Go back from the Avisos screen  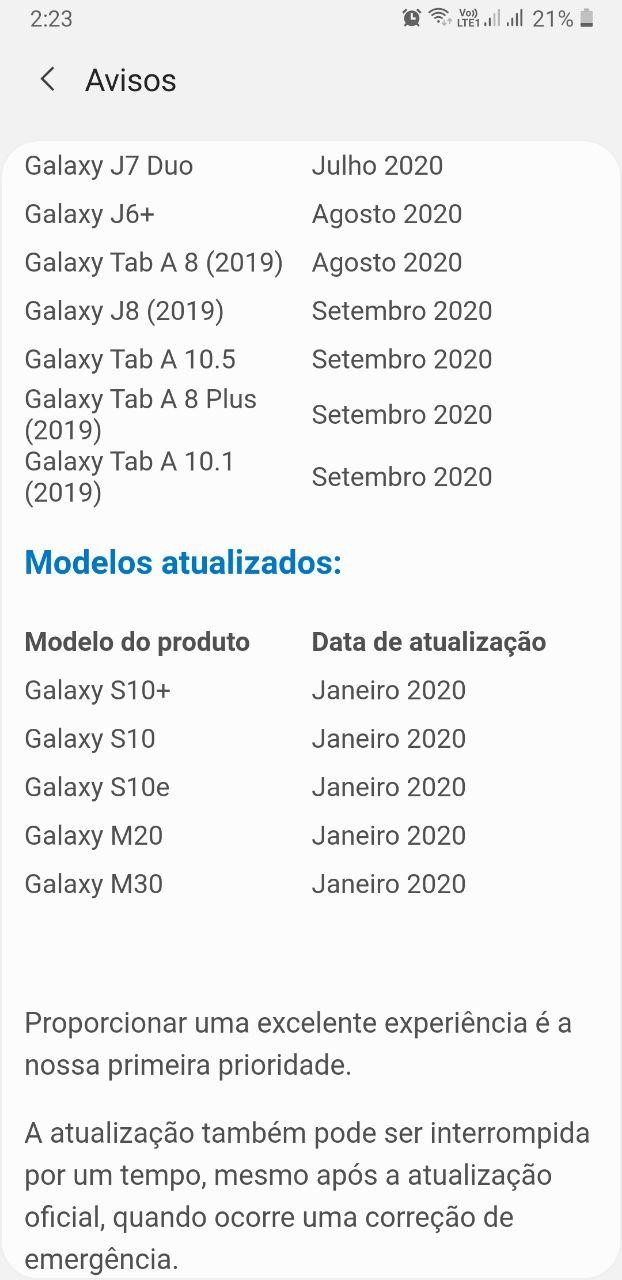tap(47, 80)
